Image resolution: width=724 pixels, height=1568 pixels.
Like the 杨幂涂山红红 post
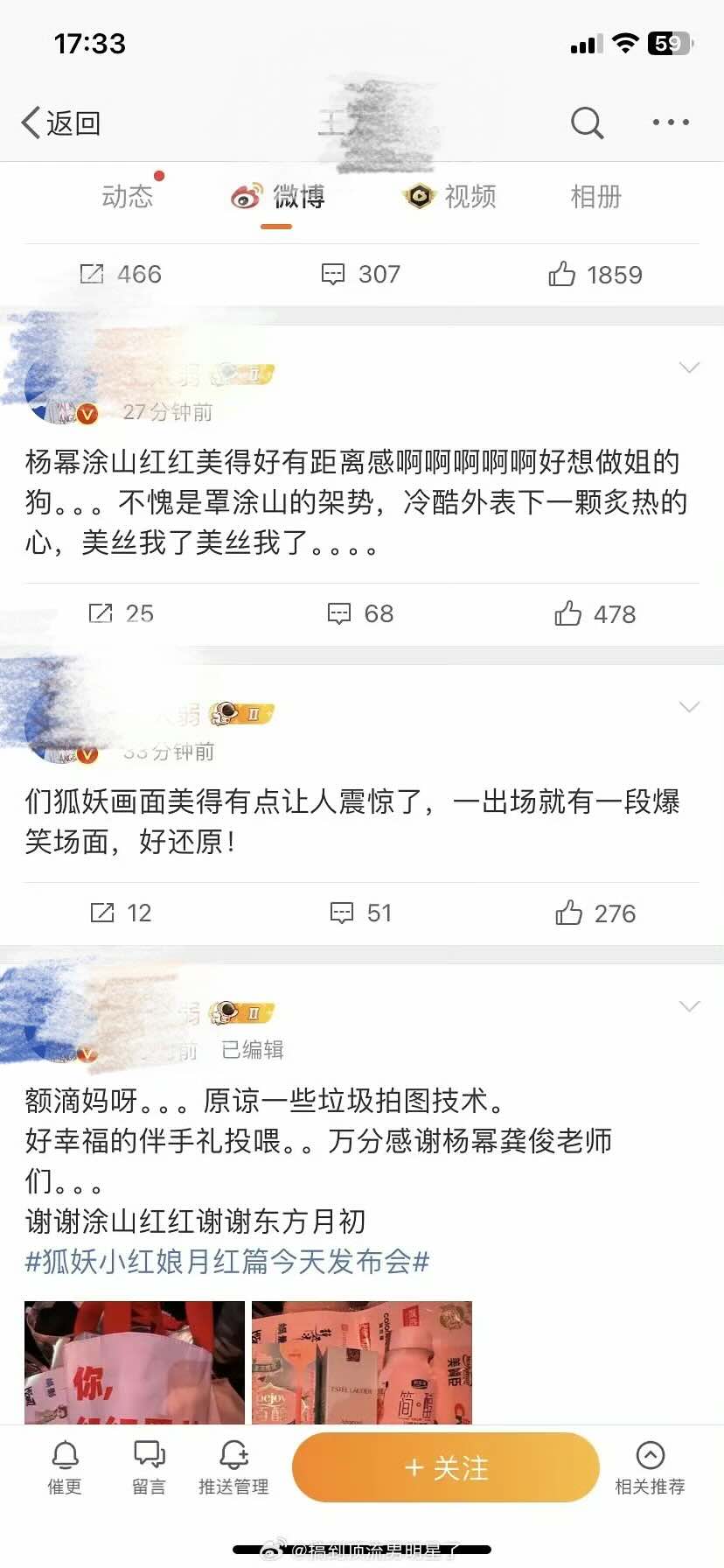point(595,614)
